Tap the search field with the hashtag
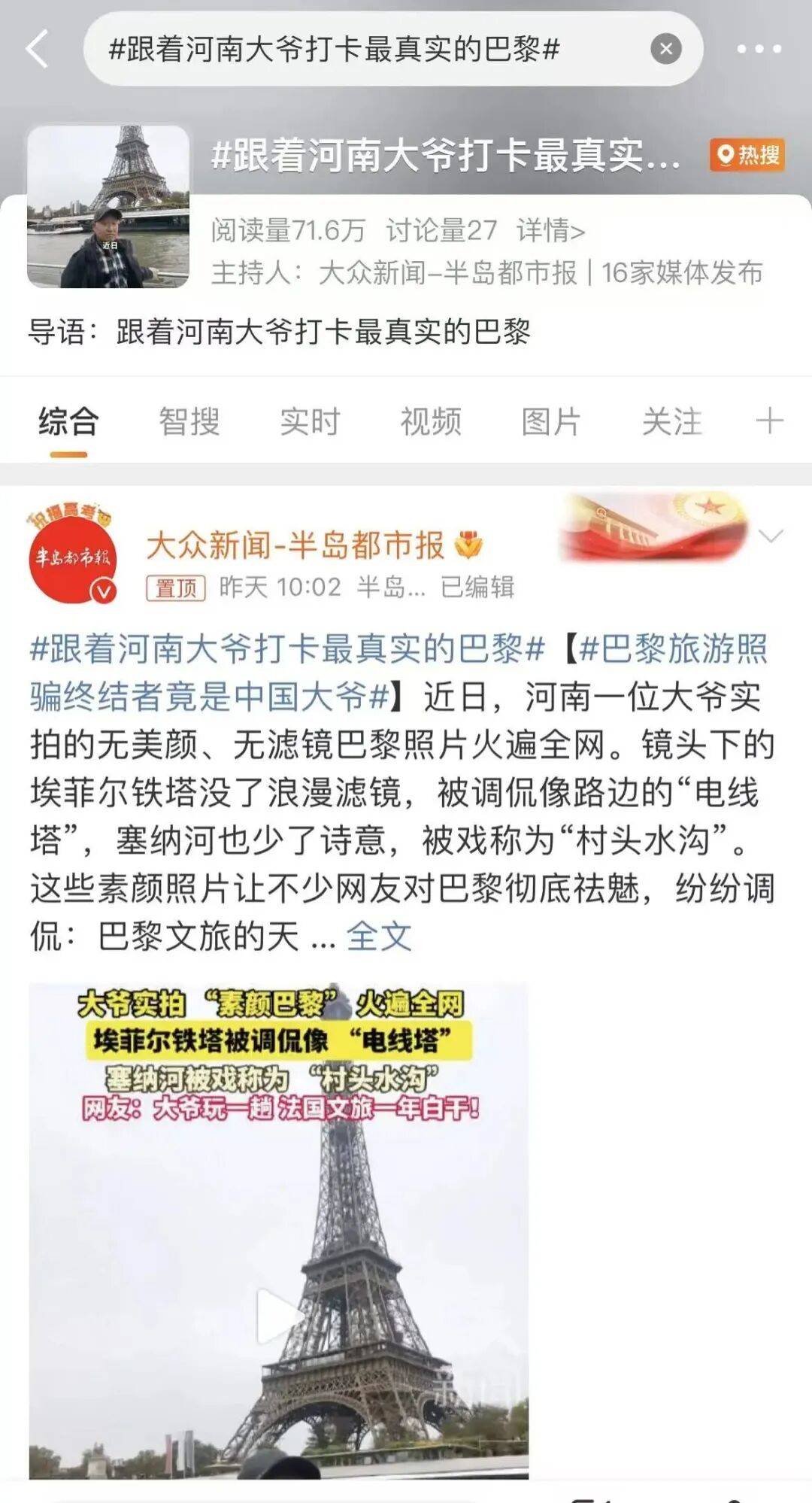This screenshot has width=812, height=1503. tap(361, 50)
